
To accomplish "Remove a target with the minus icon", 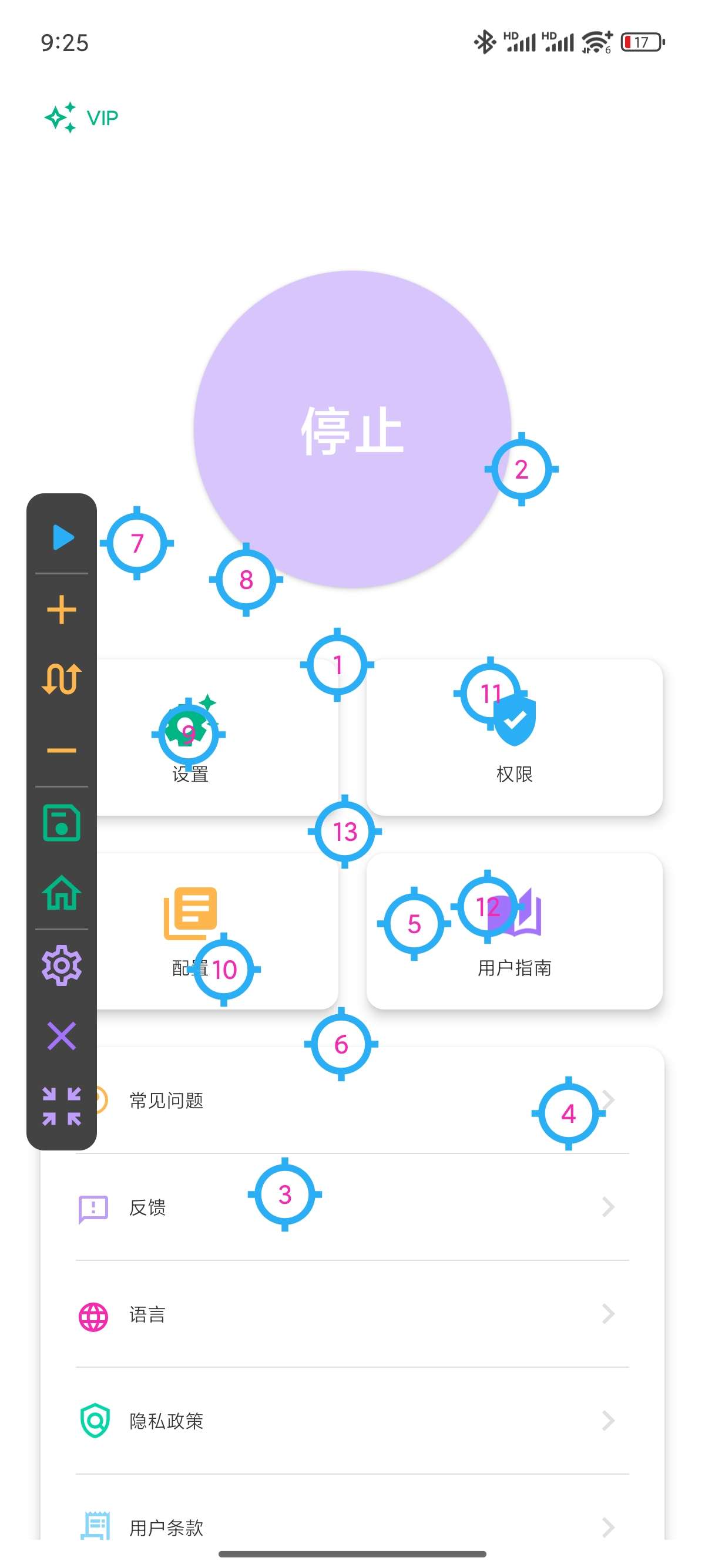I will click(62, 750).
